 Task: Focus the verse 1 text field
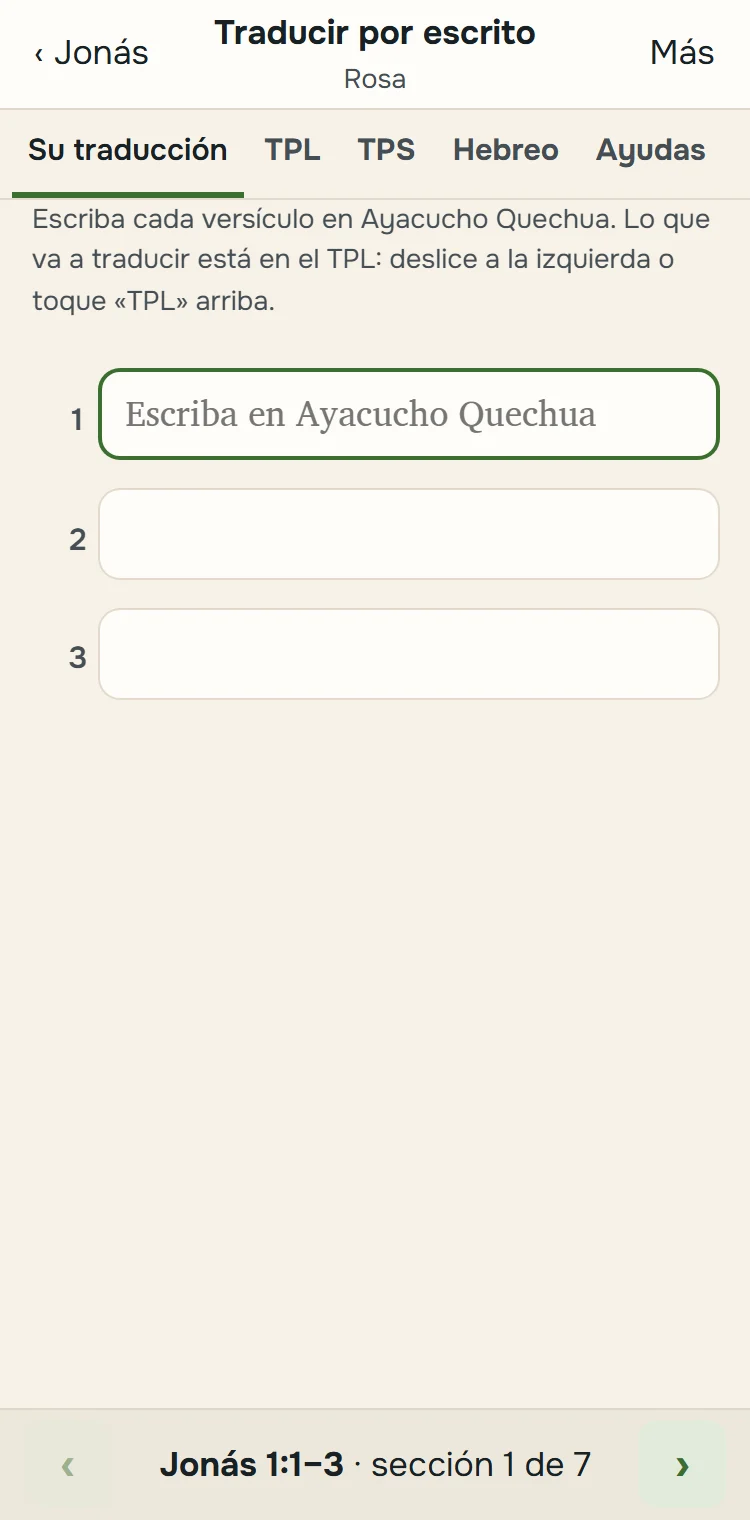pos(409,414)
